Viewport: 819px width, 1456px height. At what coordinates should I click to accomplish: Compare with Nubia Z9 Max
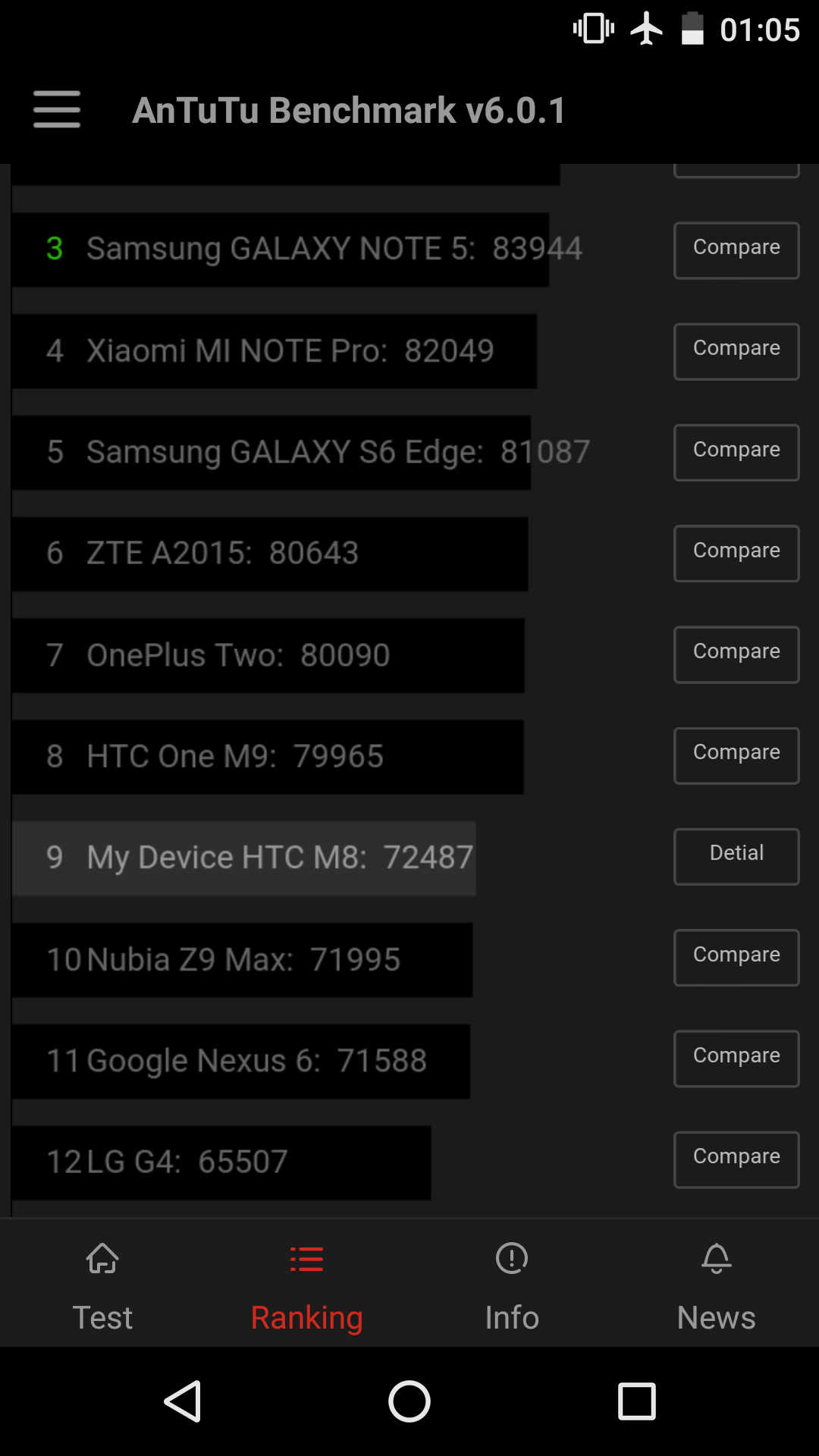pyautogui.click(x=736, y=957)
